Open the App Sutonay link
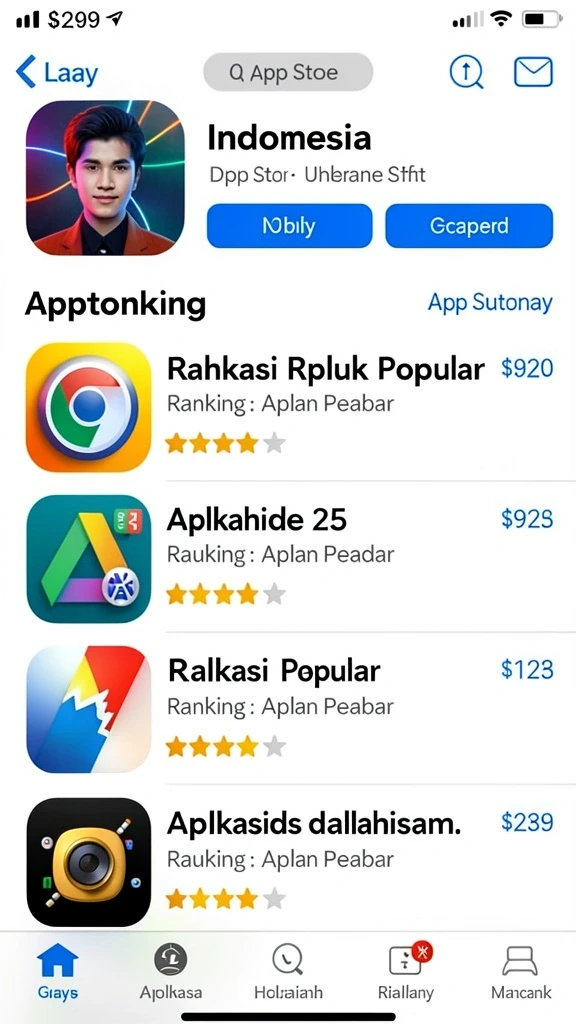This screenshot has width=576, height=1024. [x=490, y=303]
